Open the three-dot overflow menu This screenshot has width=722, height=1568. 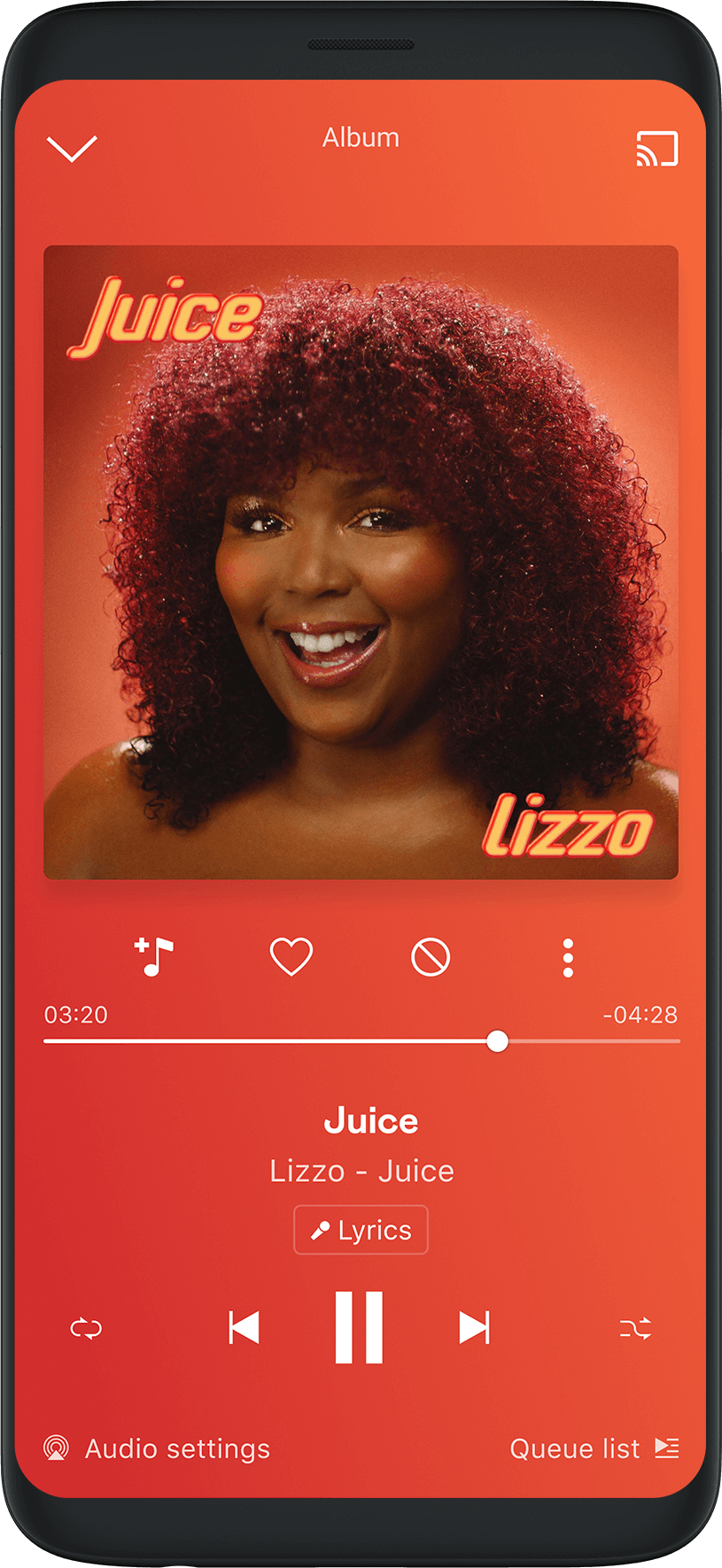(x=568, y=957)
